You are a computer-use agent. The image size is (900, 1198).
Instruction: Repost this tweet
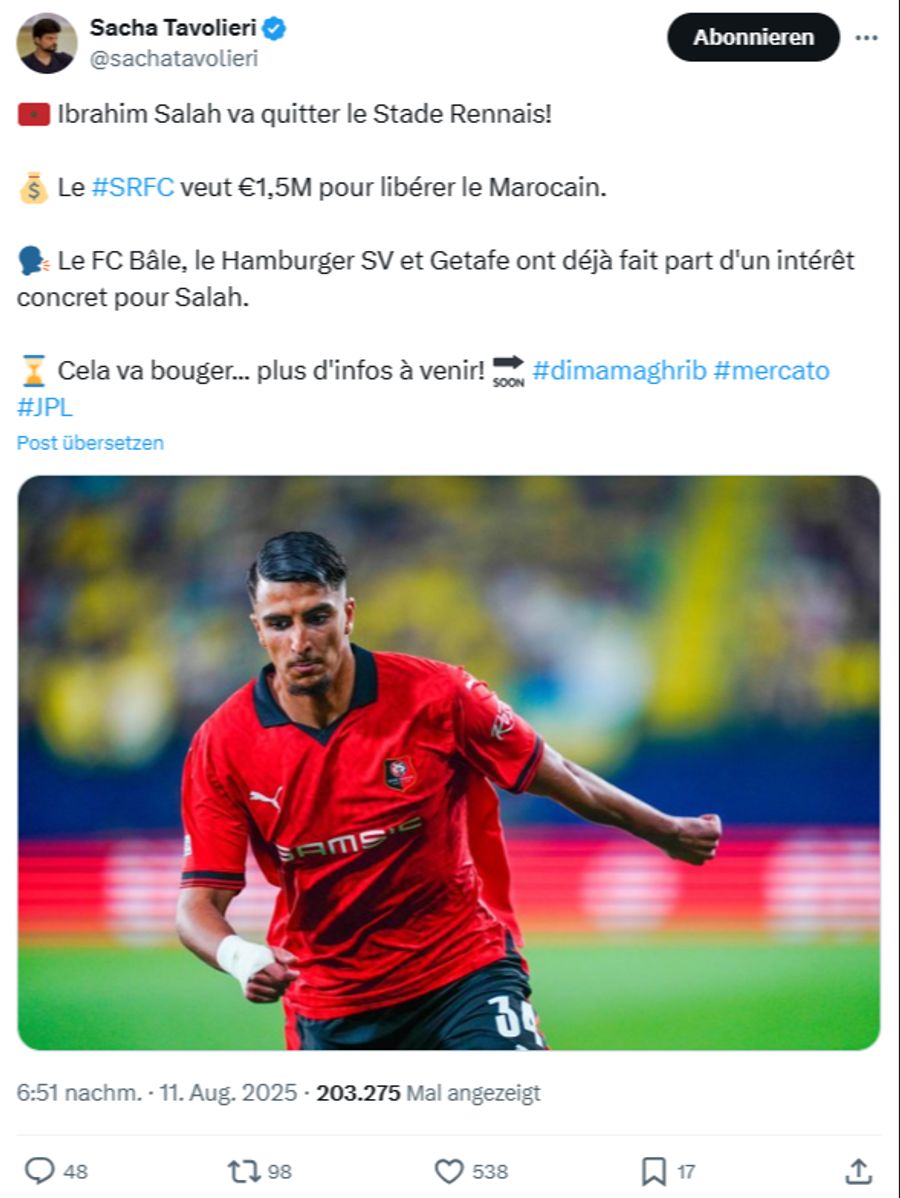coord(244,1171)
